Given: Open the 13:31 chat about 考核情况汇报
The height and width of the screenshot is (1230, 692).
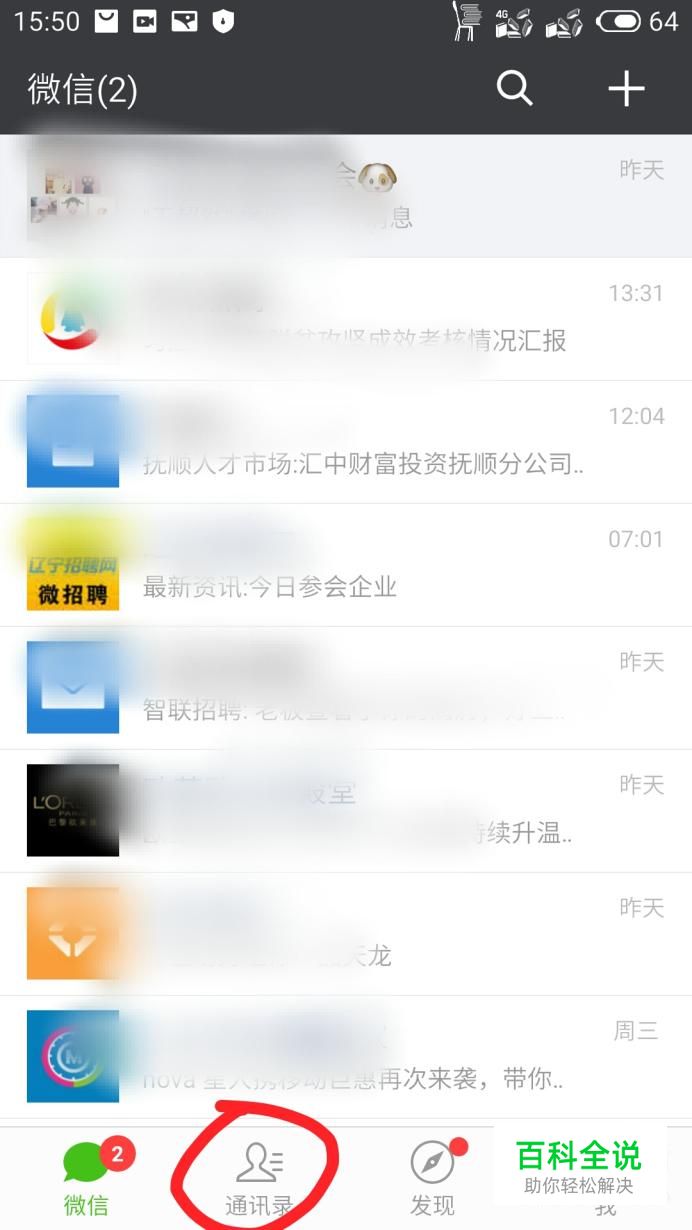Looking at the screenshot, I should point(346,319).
